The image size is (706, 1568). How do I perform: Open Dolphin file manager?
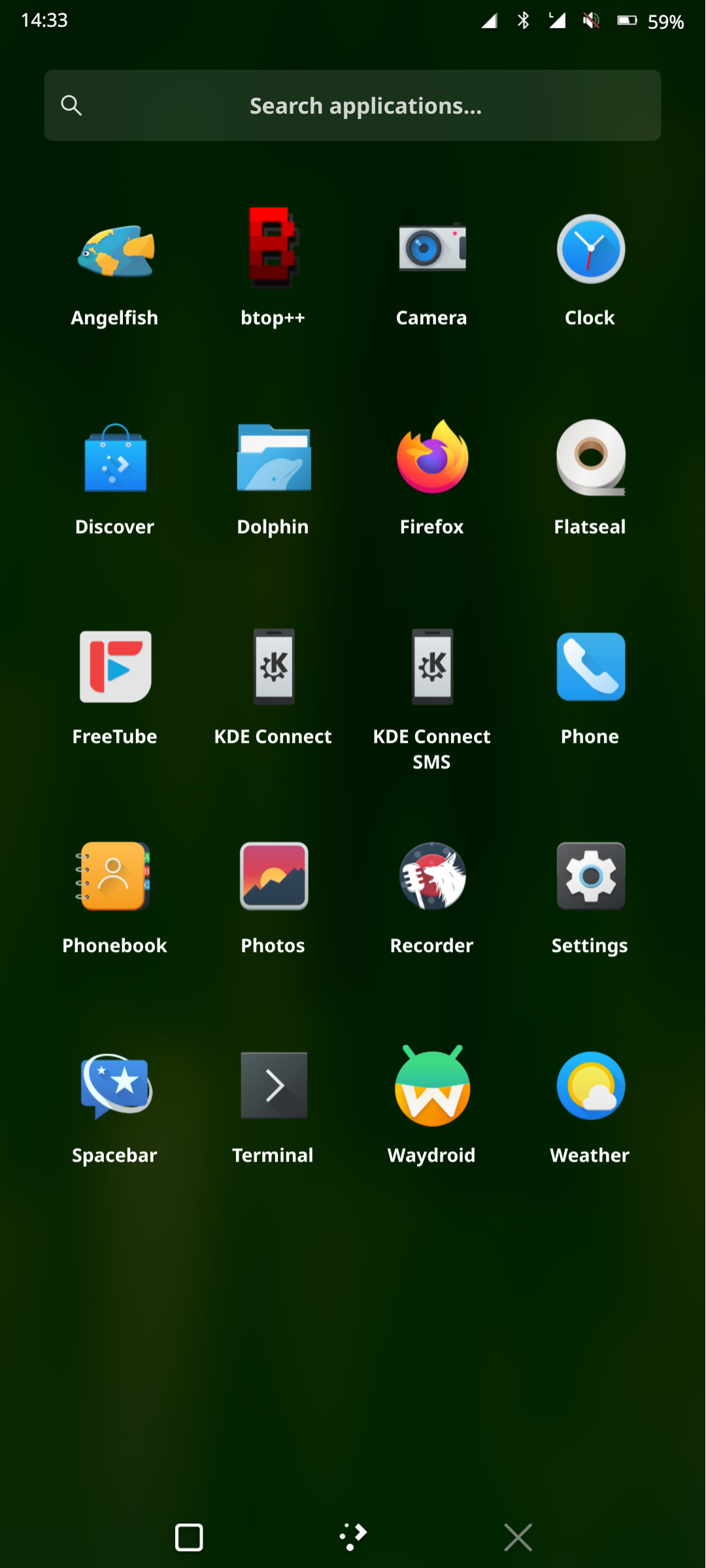[x=273, y=458]
